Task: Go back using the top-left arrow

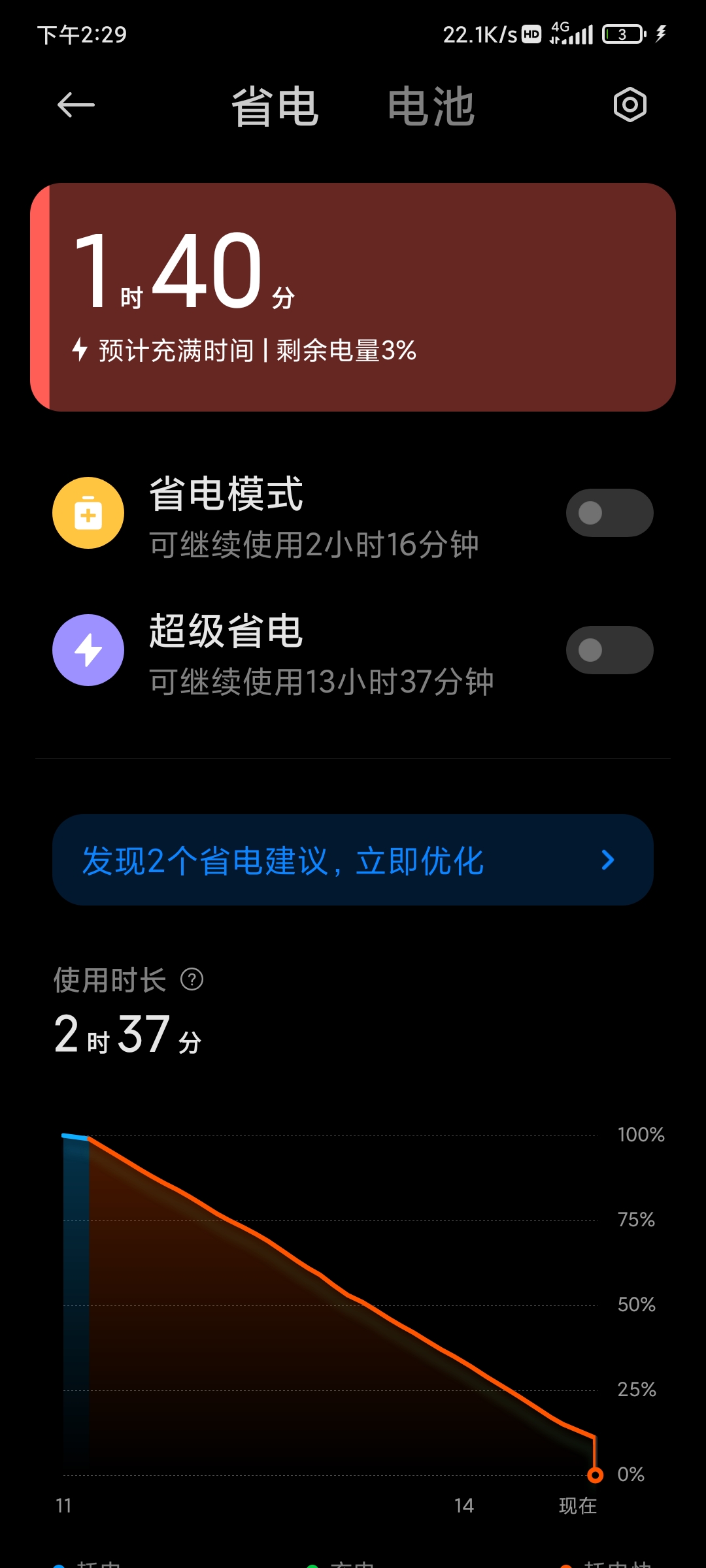Action: 76,105
